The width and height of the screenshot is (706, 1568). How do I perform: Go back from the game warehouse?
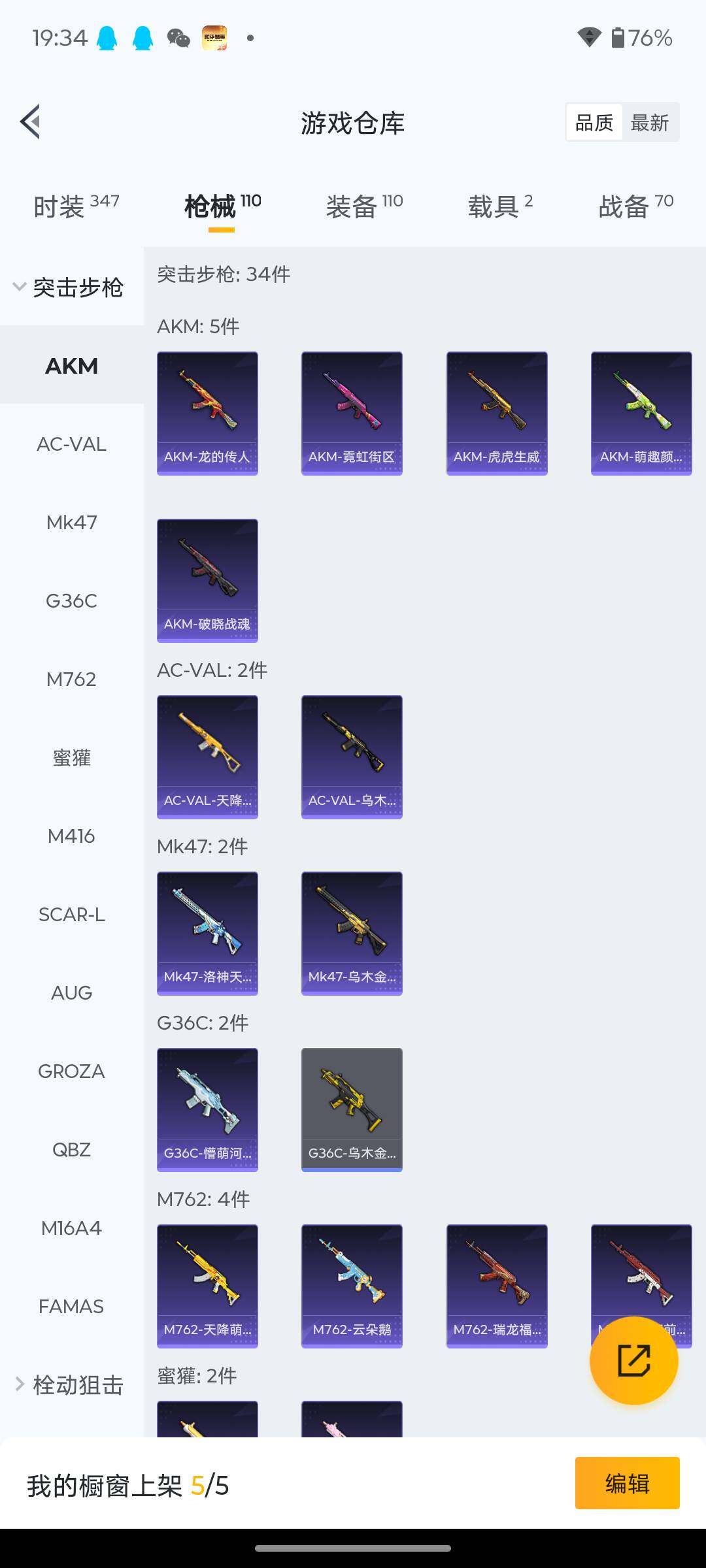(31, 122)
